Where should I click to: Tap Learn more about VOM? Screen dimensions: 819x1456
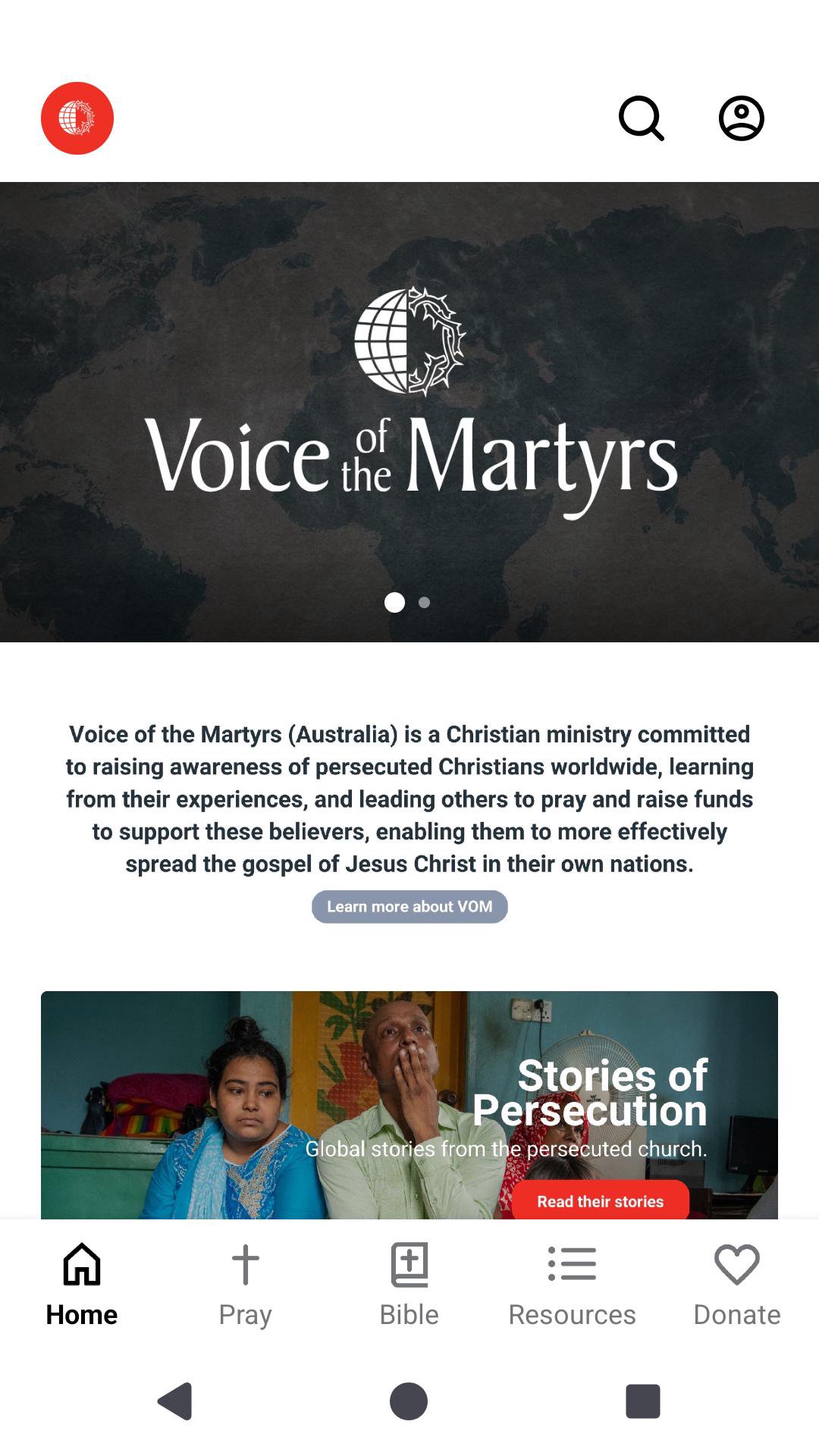[x=409, y=906]
